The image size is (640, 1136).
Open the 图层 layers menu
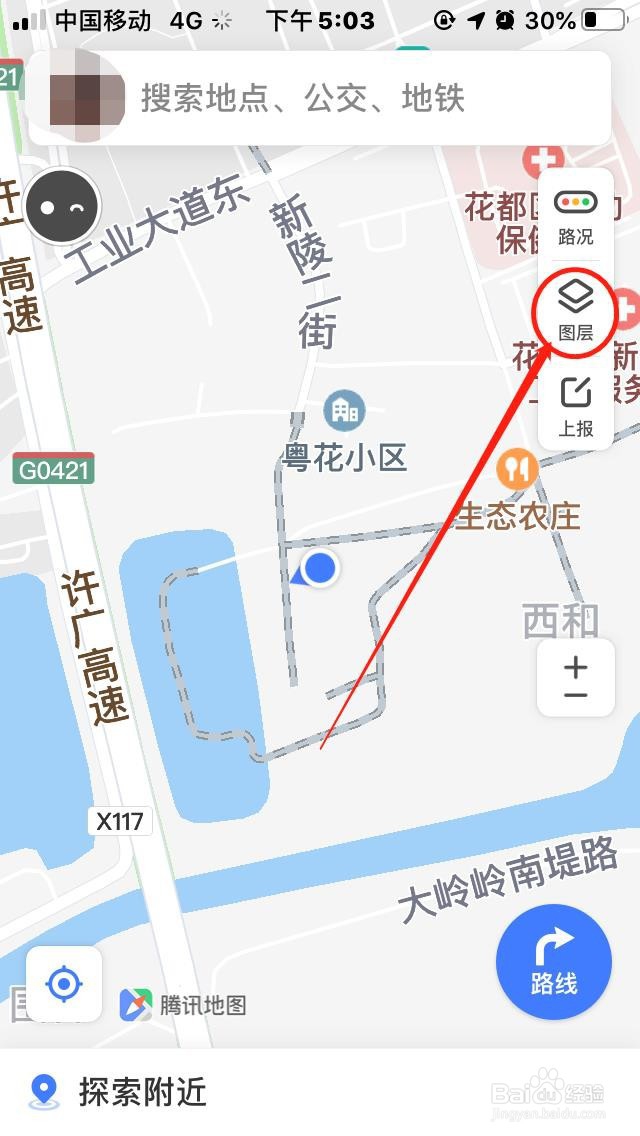[x=576, y=311]
